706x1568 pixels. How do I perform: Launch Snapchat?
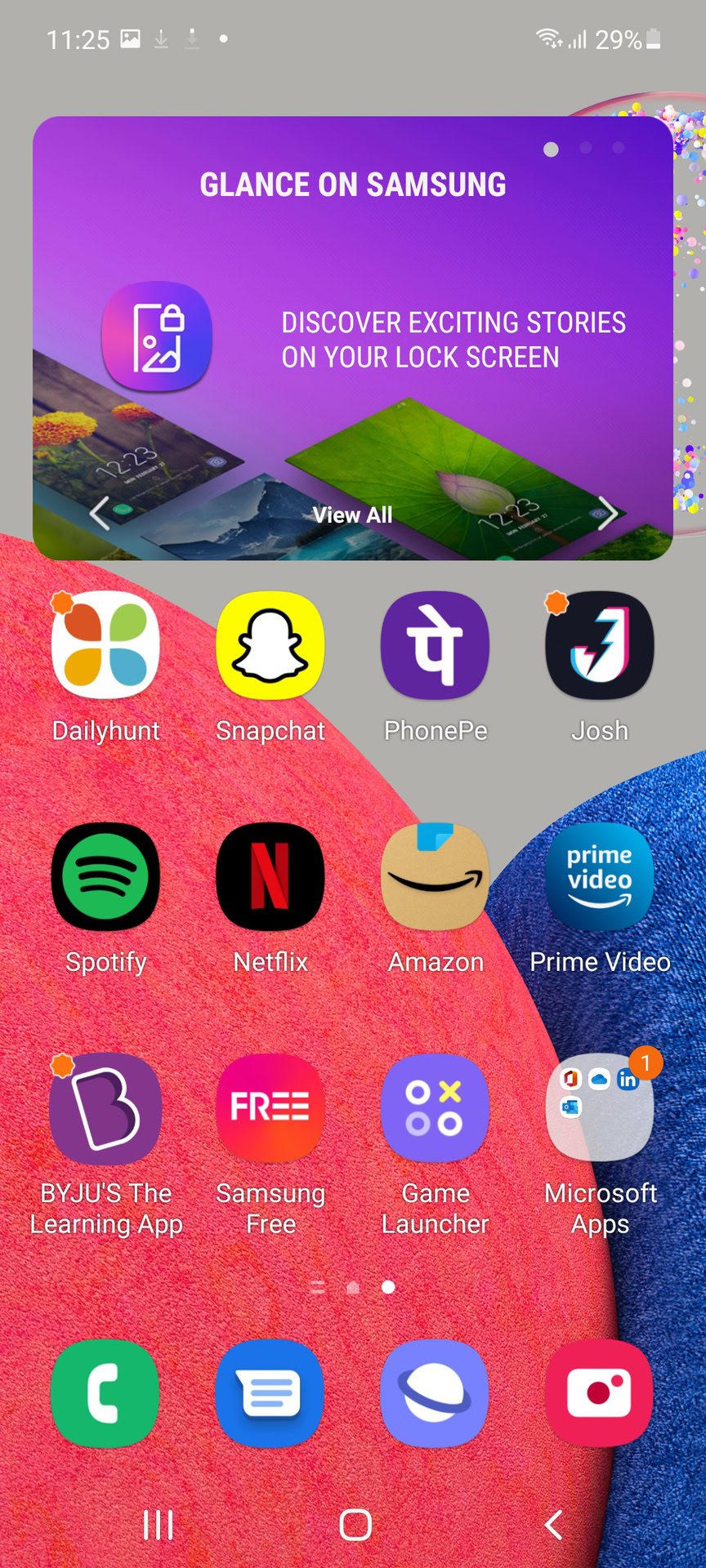click(270, 645)
